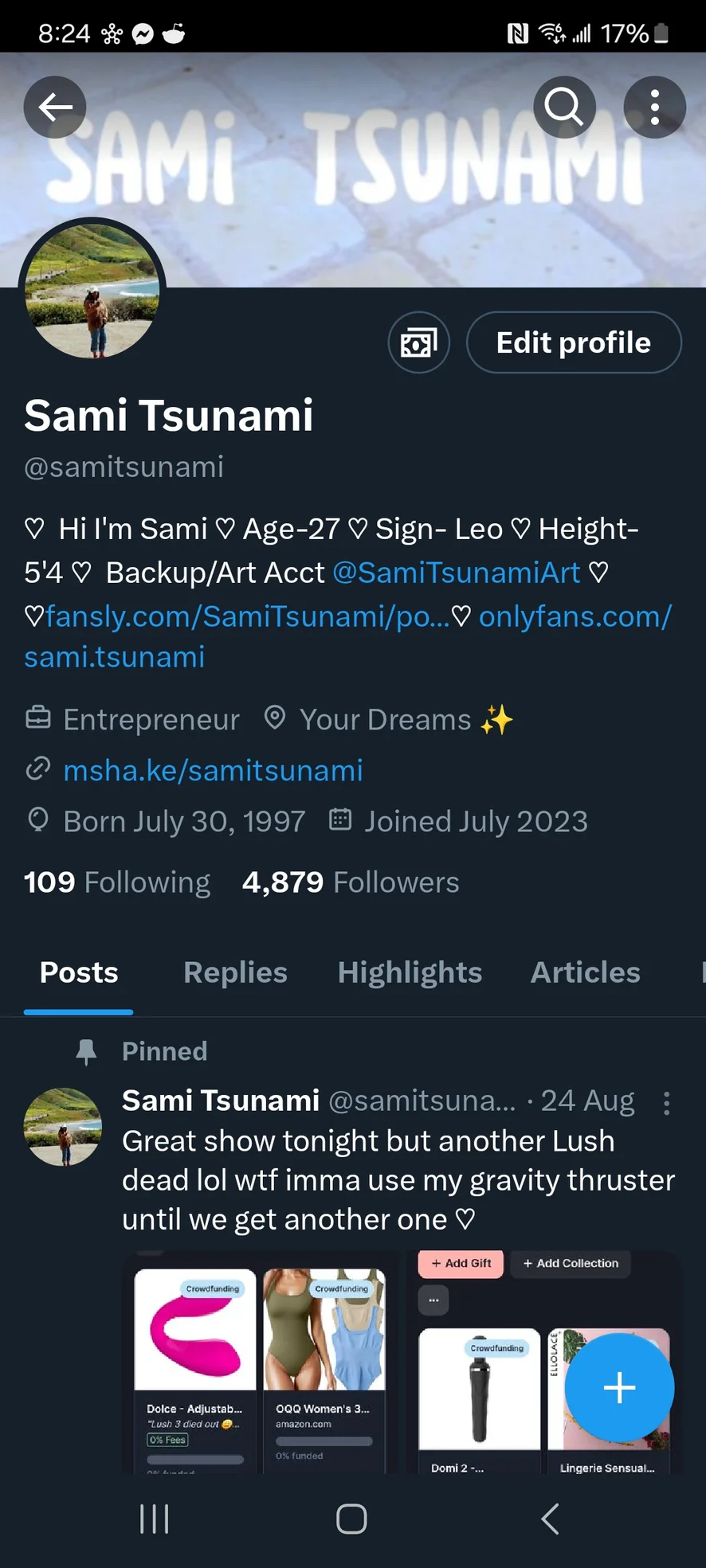View the 109 Following list
The image size is (706, 1568).
117,882
